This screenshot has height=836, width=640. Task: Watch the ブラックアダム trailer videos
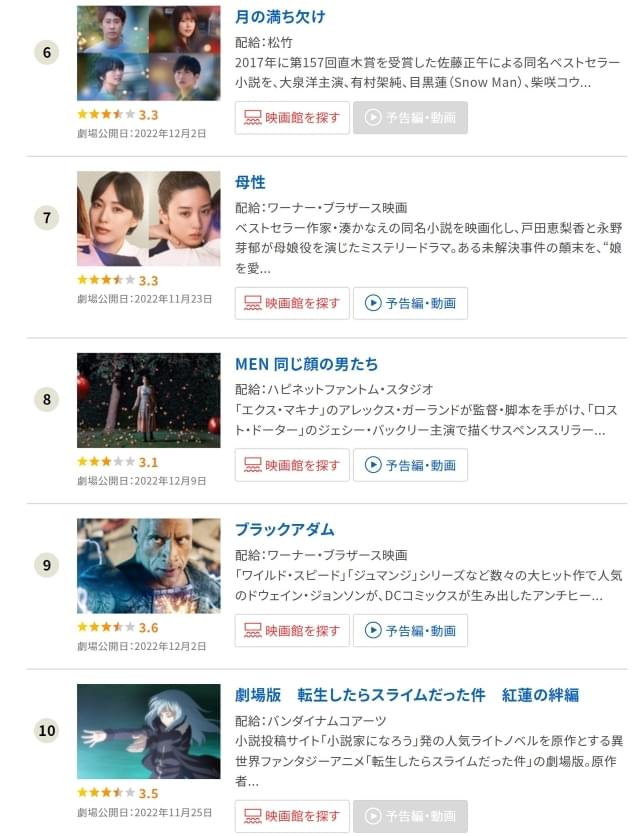coord(410,630)
